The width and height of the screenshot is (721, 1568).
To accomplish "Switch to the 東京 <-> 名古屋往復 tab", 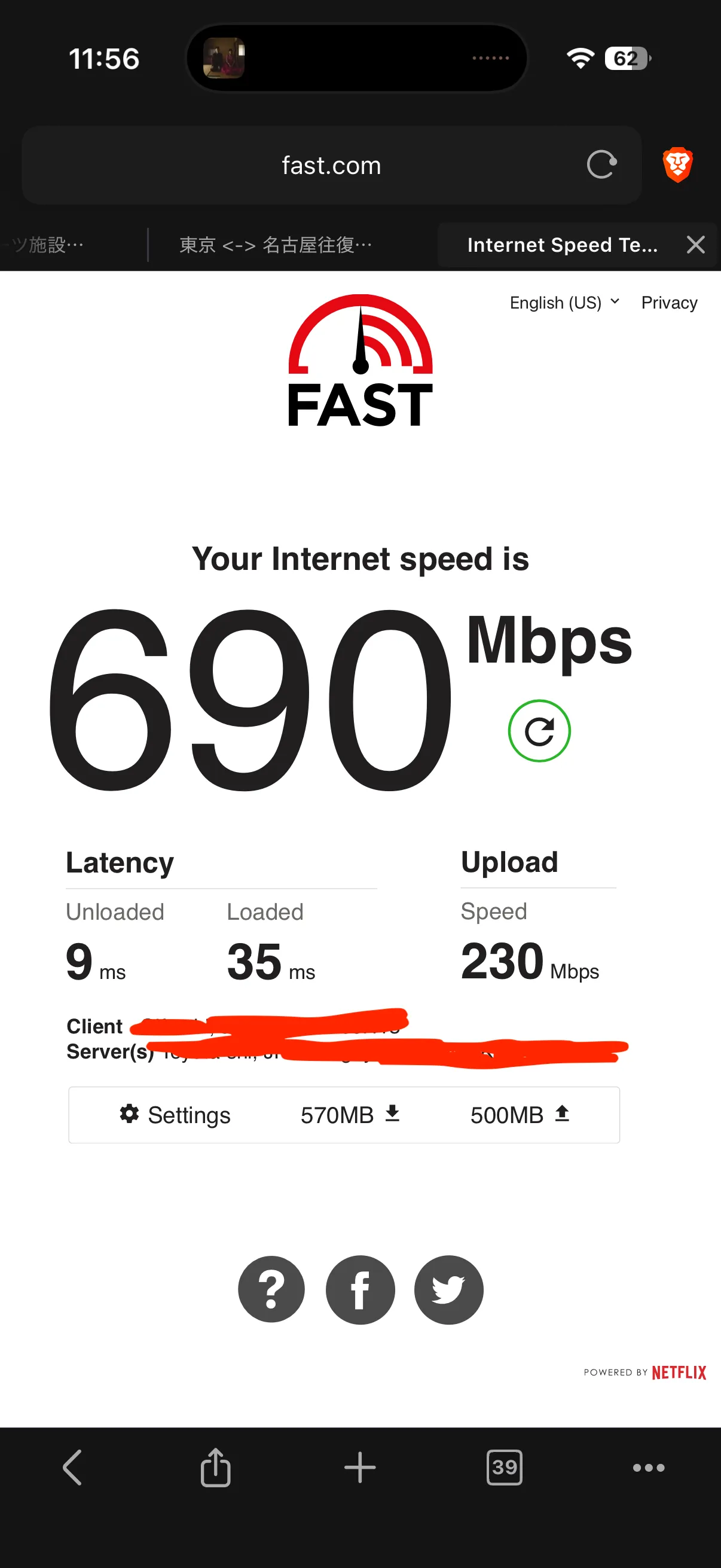I will coord(275,245).
